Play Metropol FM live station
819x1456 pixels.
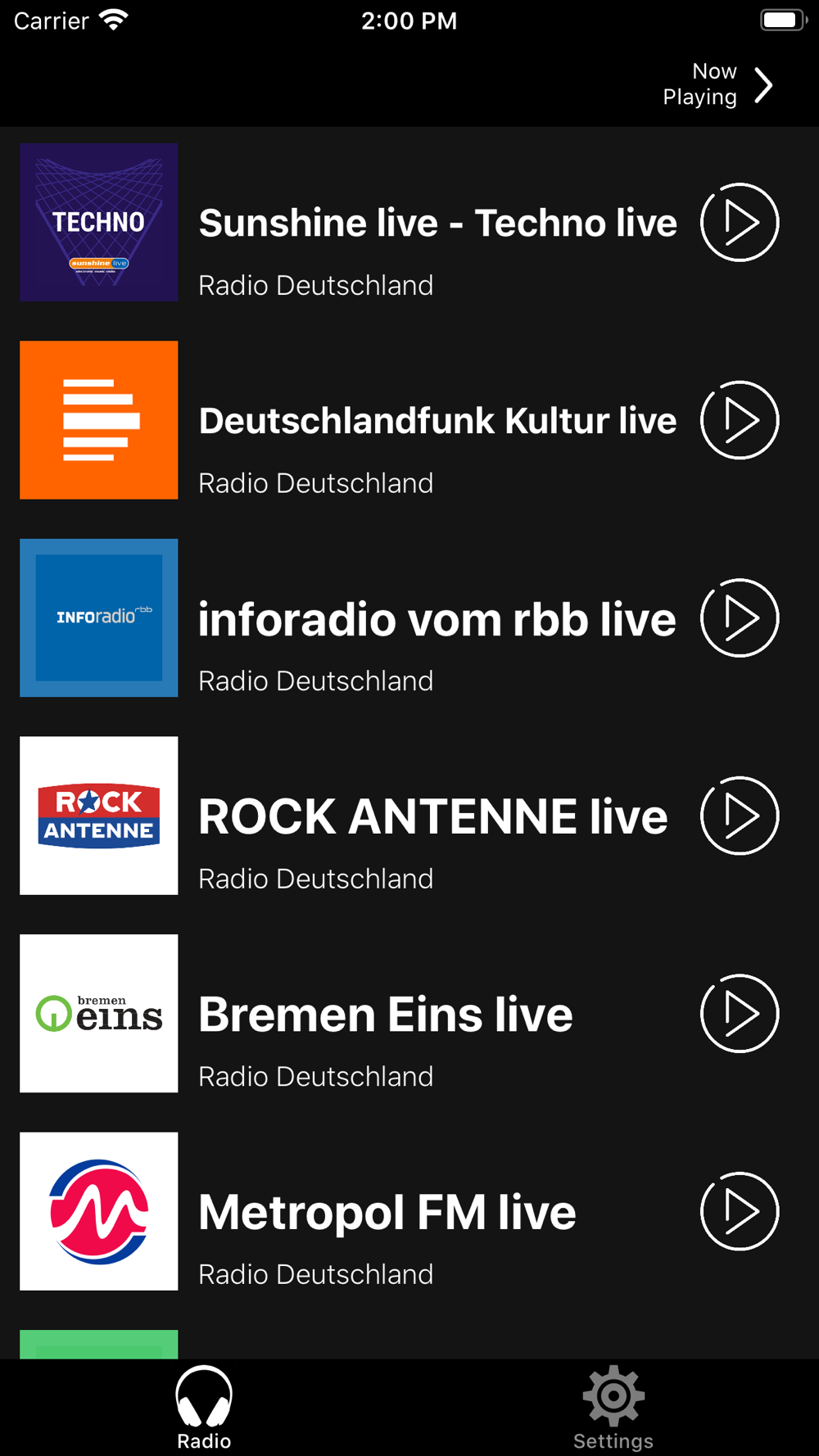(740, 1211)
